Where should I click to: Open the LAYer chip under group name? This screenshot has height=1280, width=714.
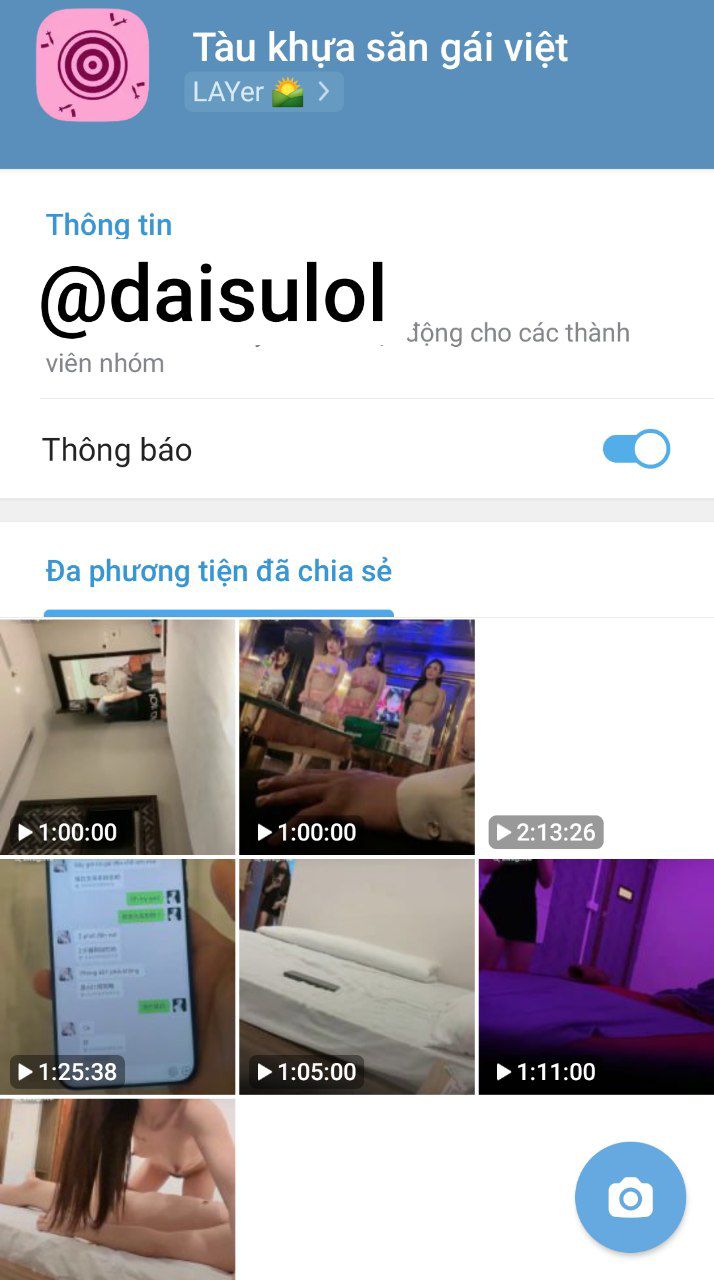click(x=263, y=92)
